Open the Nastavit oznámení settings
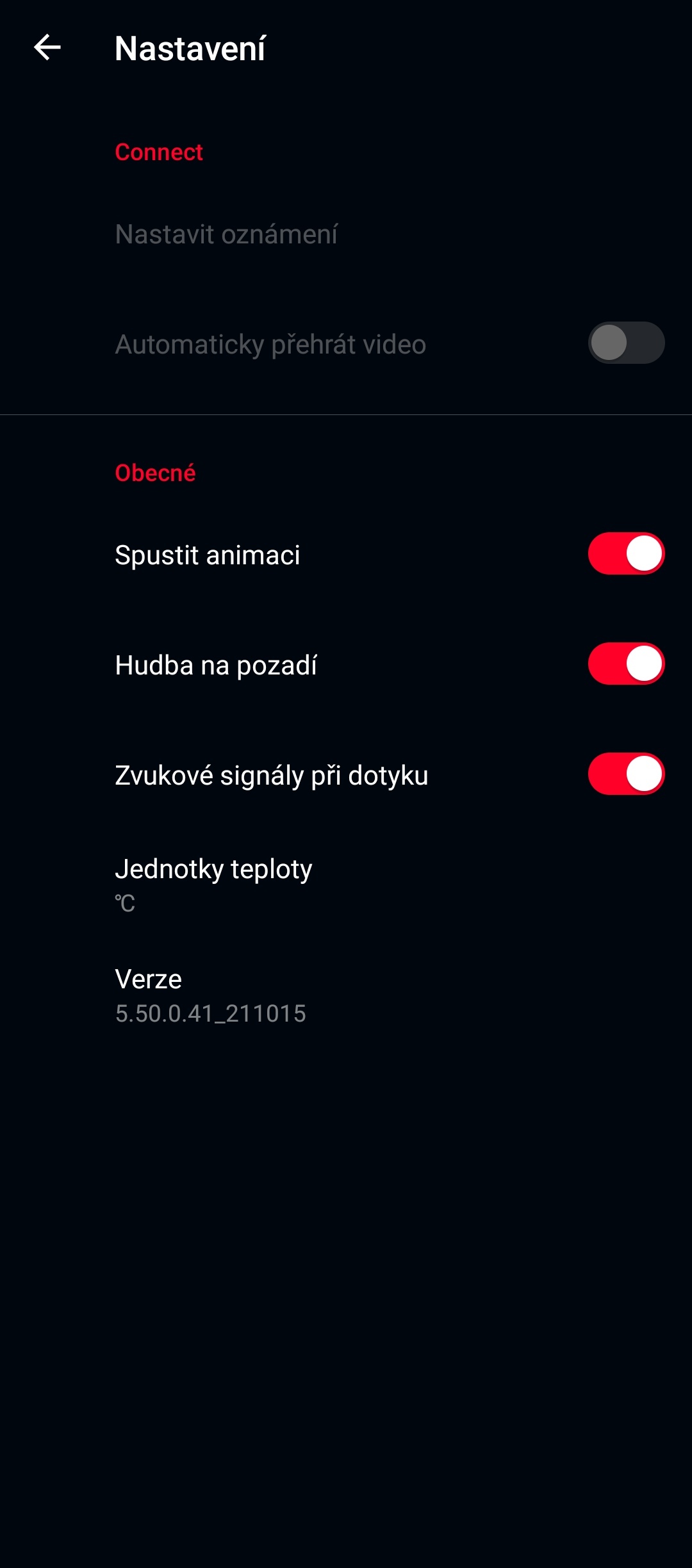The width and height of the screenshot is (692, 1568). click(227, 234)
